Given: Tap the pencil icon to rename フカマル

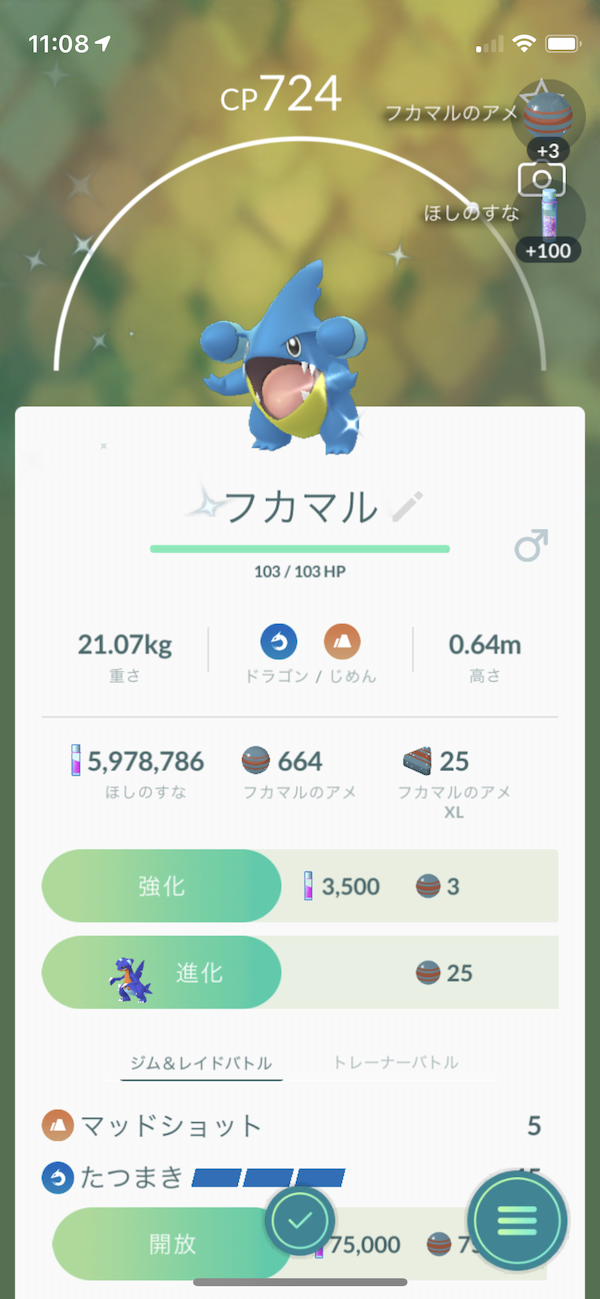Looking at the screenshot, I should coord(407,508).
